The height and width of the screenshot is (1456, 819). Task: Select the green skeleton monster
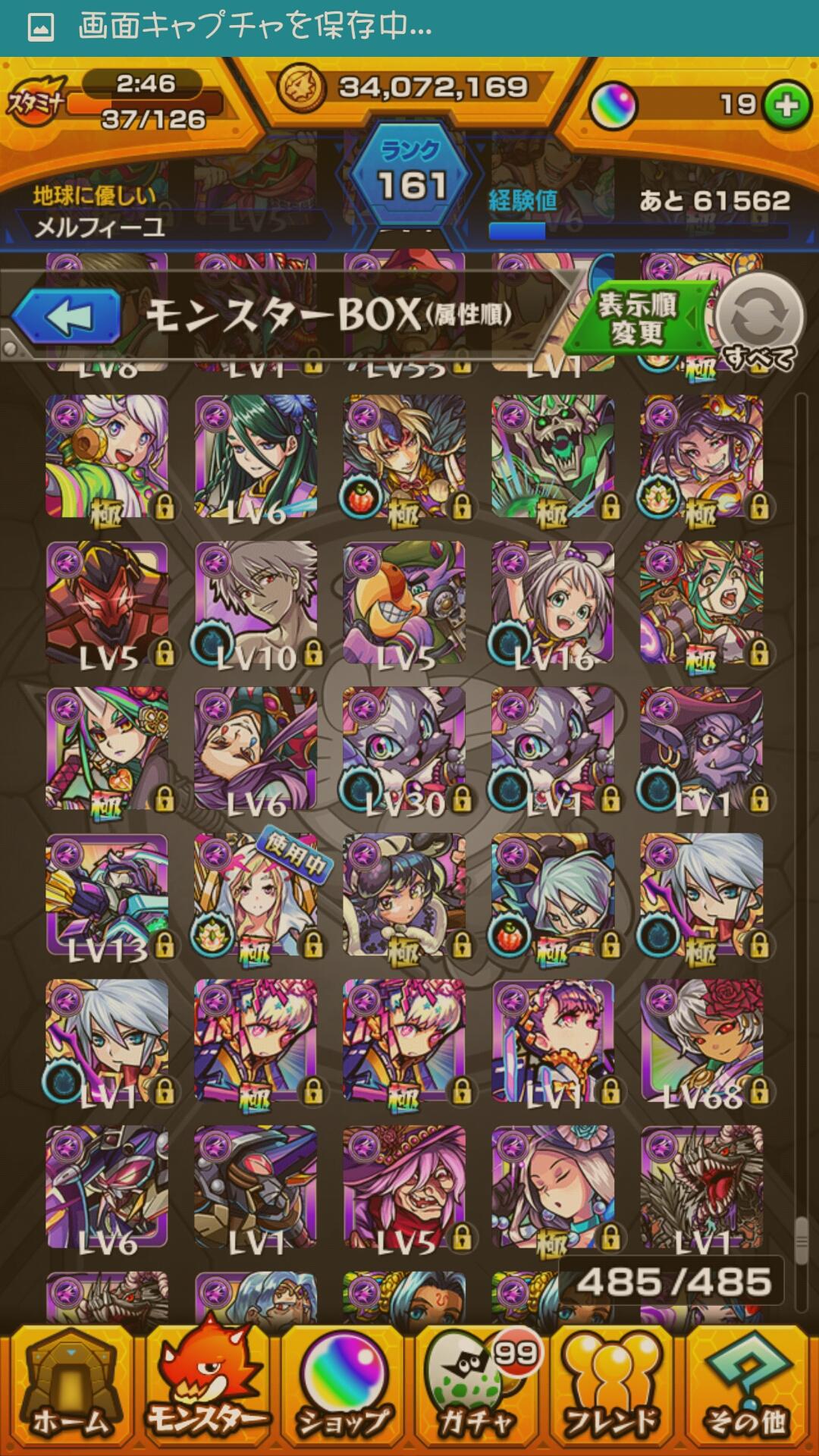(553, 456)
